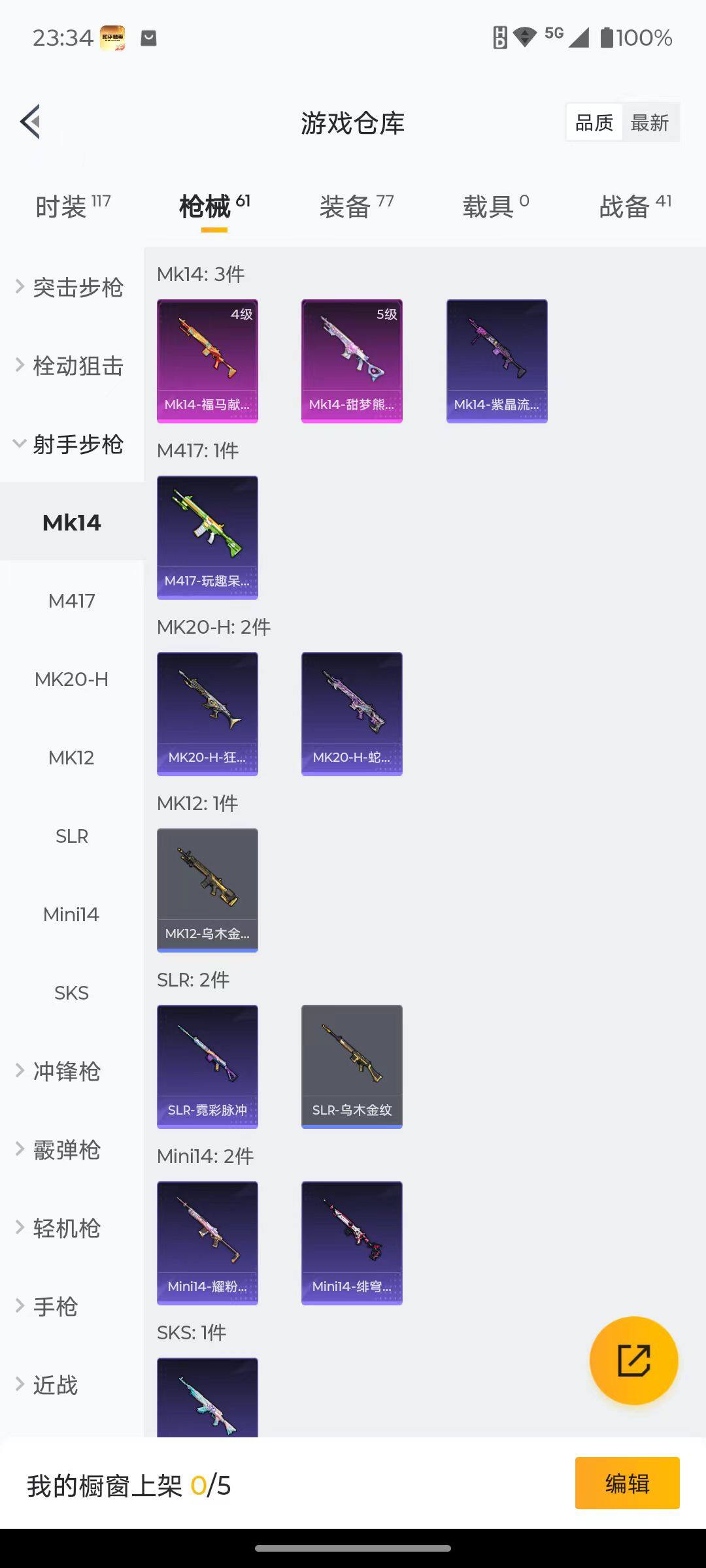Open the MK12-乌木金 skin thumbnail

207,889
